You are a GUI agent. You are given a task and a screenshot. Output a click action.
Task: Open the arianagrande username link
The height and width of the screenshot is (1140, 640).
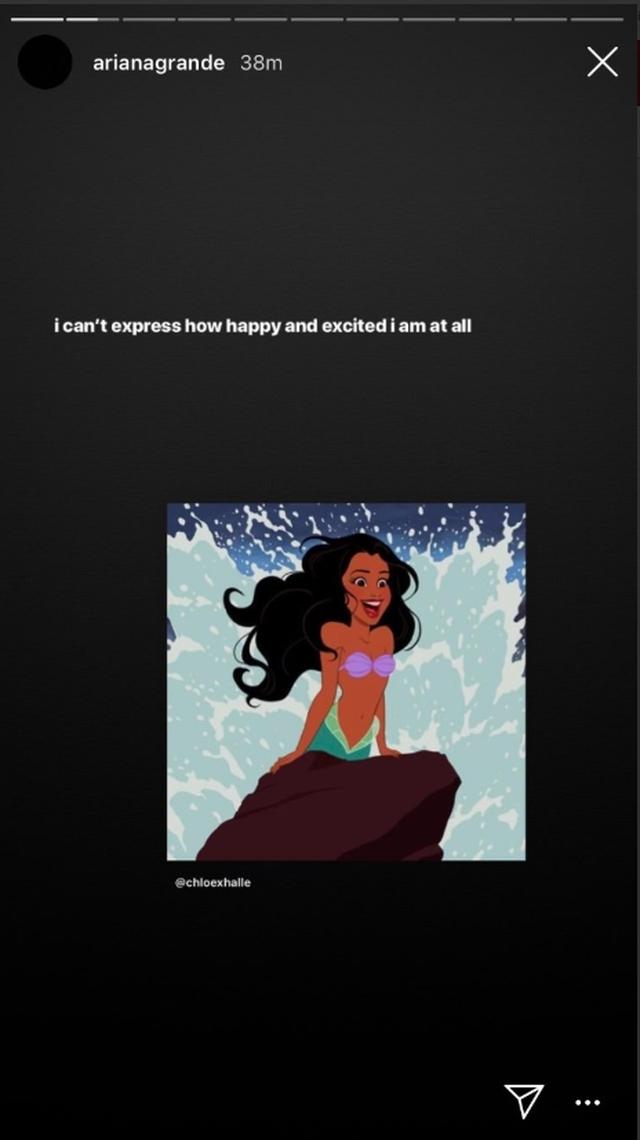click(160, 63)
